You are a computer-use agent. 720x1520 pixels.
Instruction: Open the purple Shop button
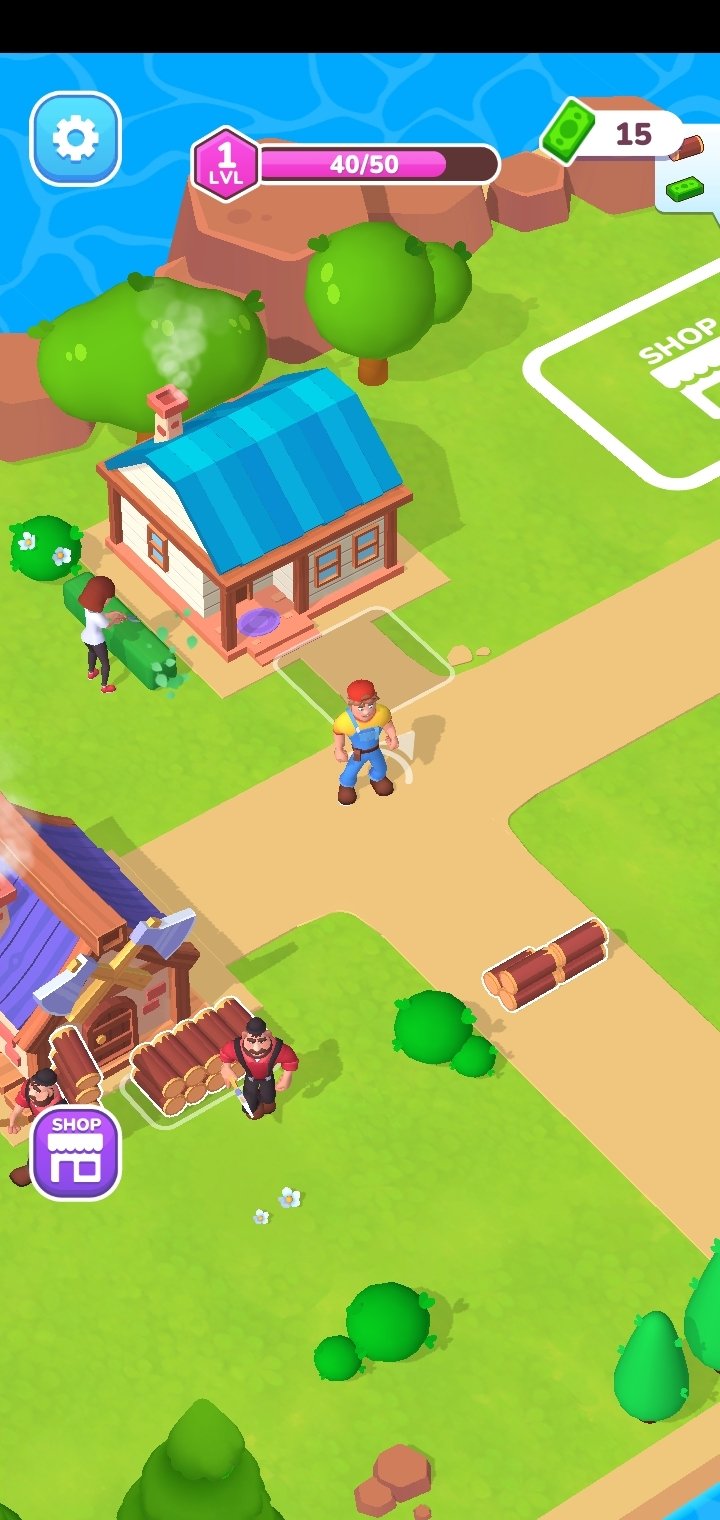click(76, 1152)
